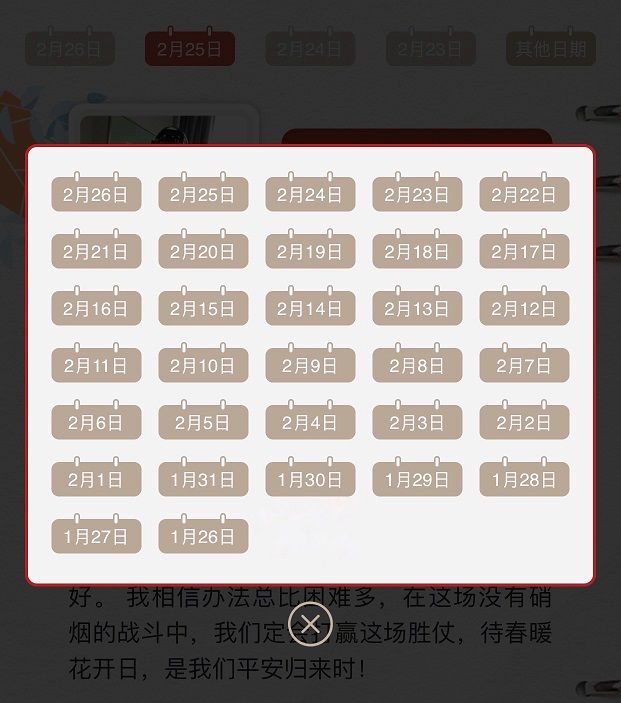
Task: Select the 2月23日 date in the popup
Action: tap(417, 195)
